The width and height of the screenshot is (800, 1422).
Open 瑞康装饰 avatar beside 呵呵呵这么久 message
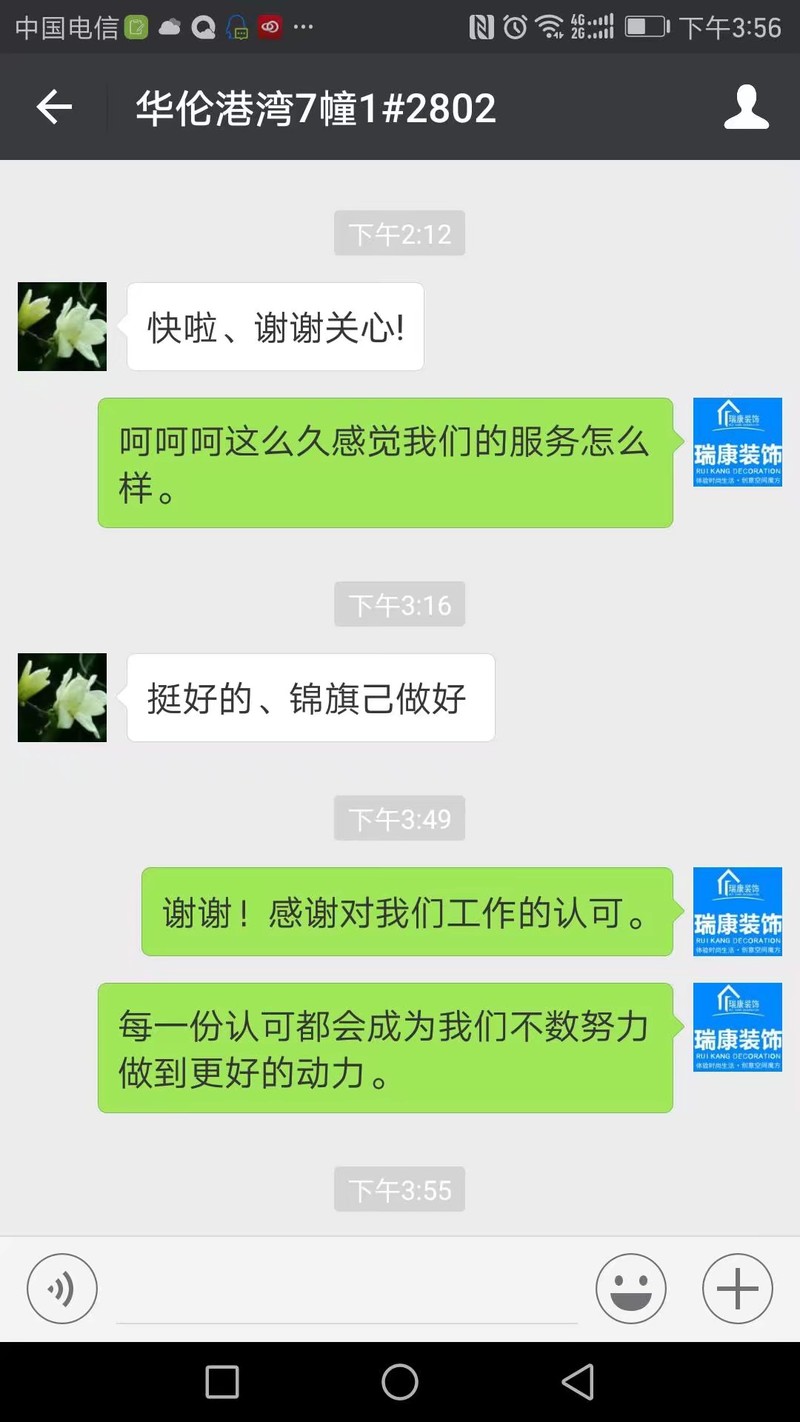click(x=737, y=442)
